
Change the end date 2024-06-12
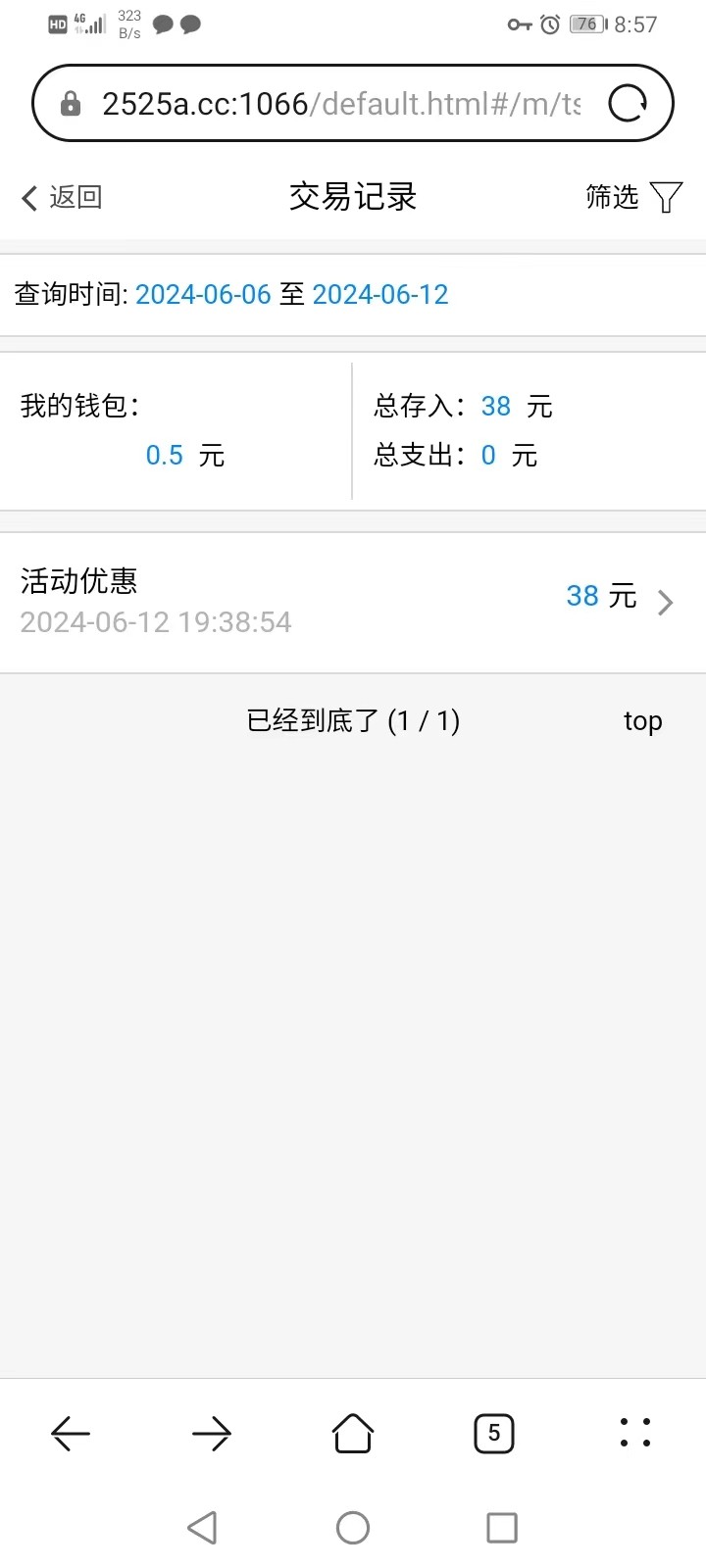point(380,294)
